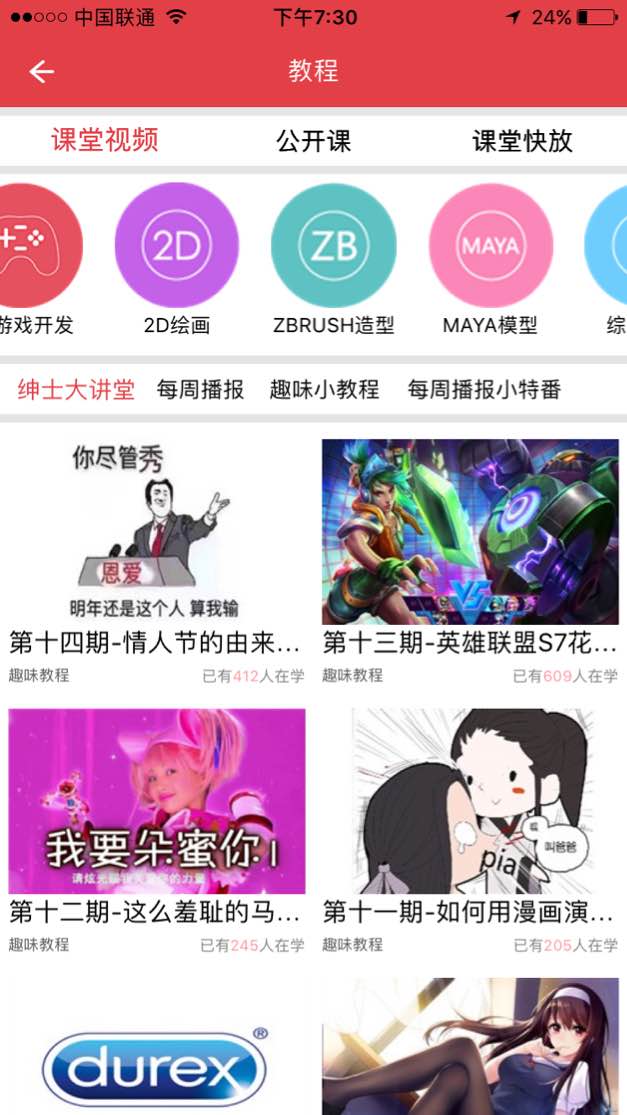Select the 绅士大讲堂 sub-tab
The width and height of the screenshot is (627, 1115).
(x=76, y=390)
